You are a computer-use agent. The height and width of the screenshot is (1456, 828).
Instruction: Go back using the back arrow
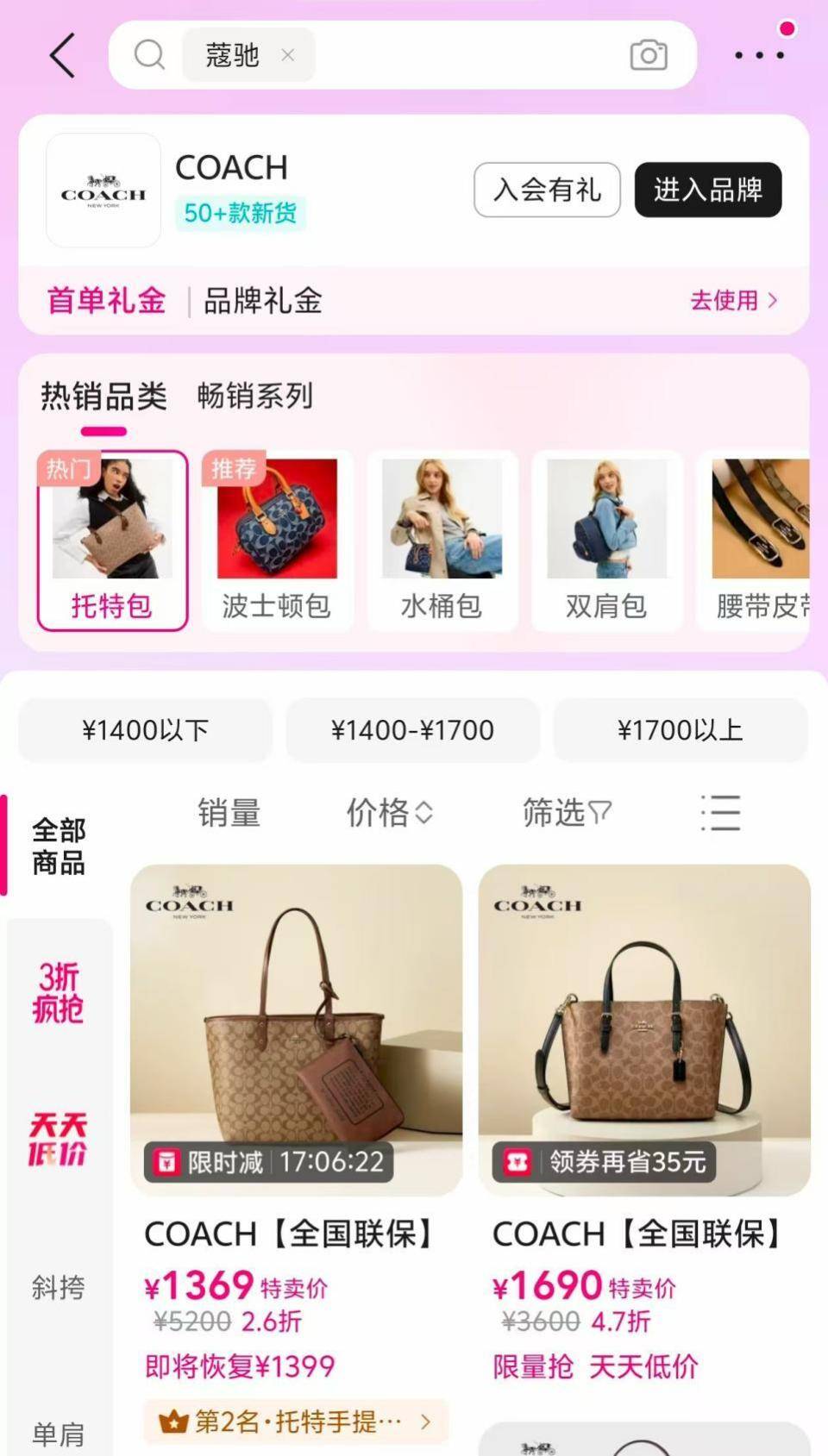[62, 56]
